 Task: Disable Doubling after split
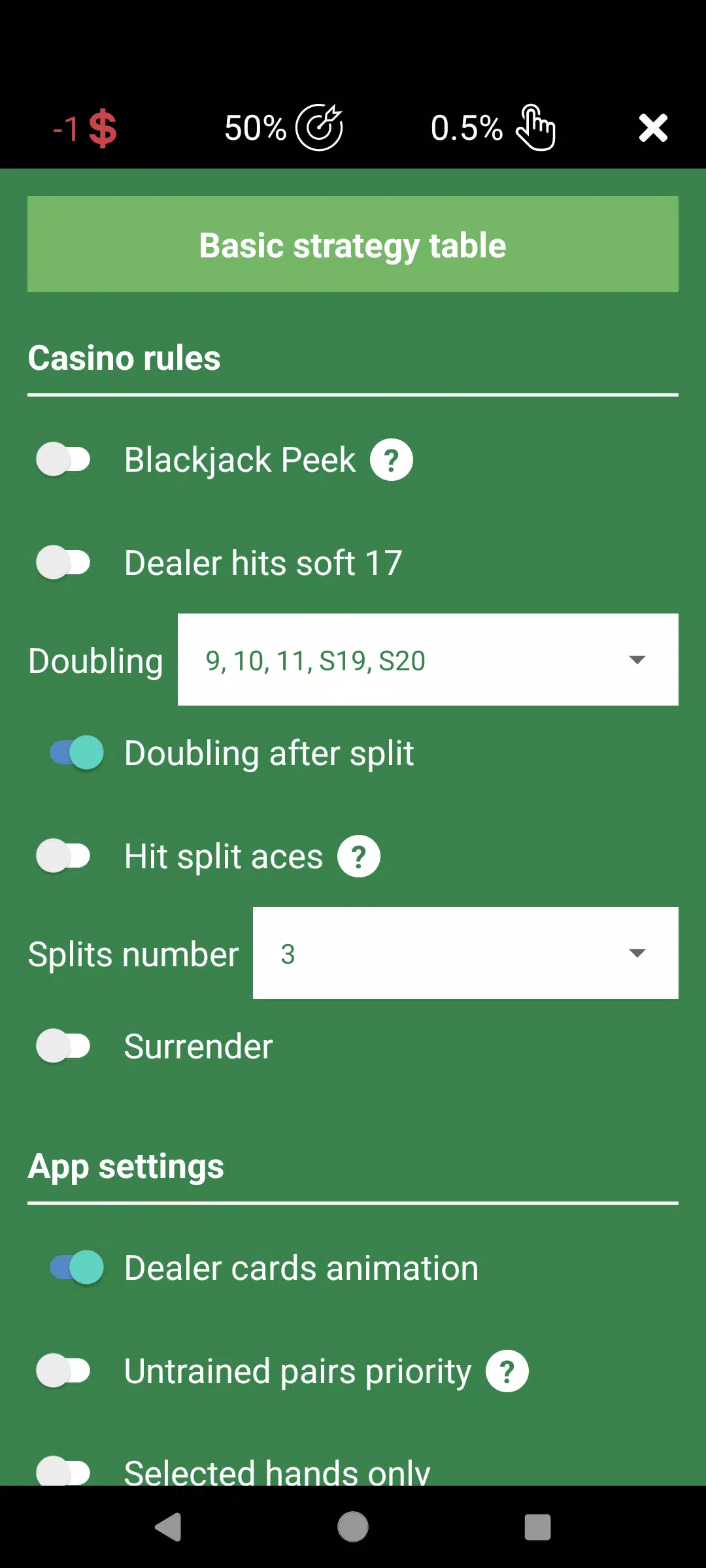pos(77,753)
